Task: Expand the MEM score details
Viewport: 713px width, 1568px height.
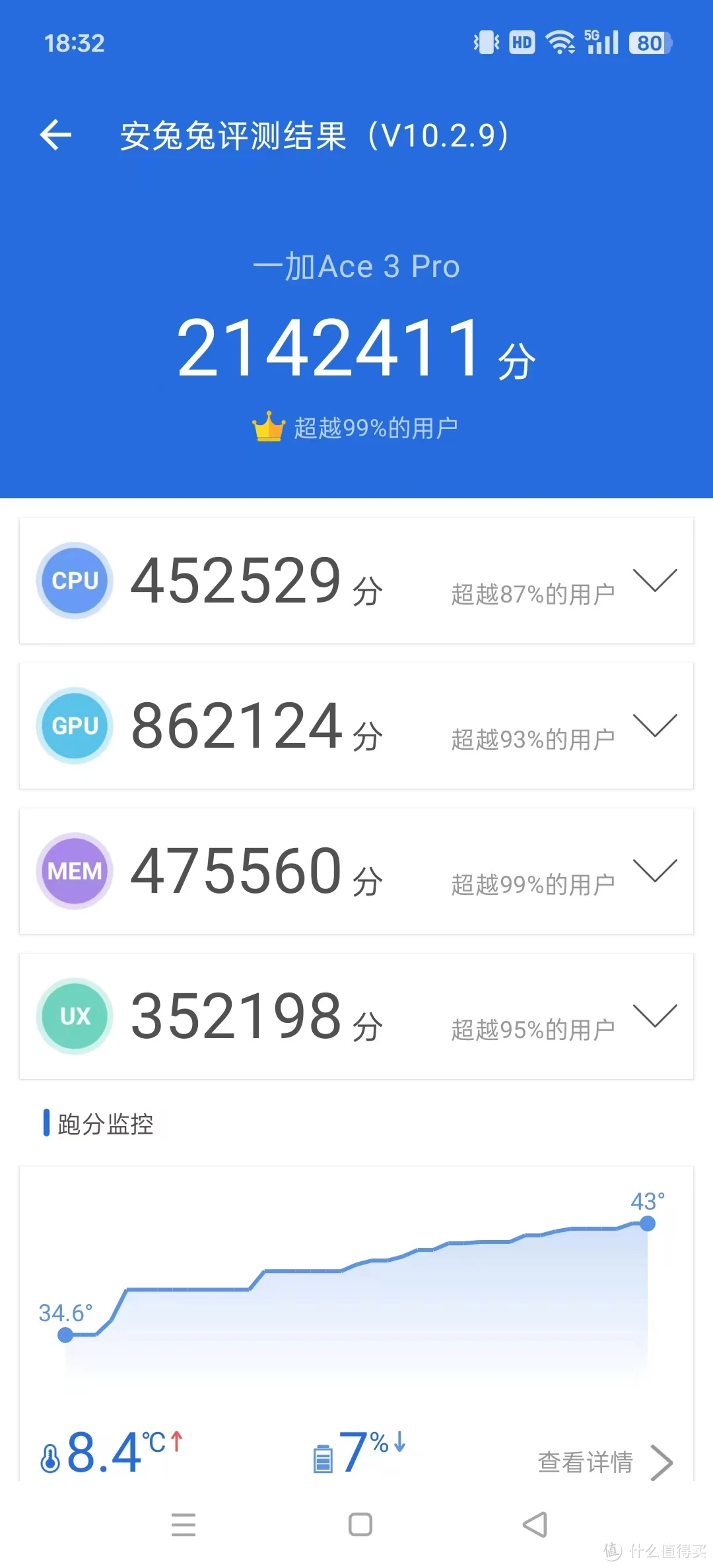Action: 655,870
